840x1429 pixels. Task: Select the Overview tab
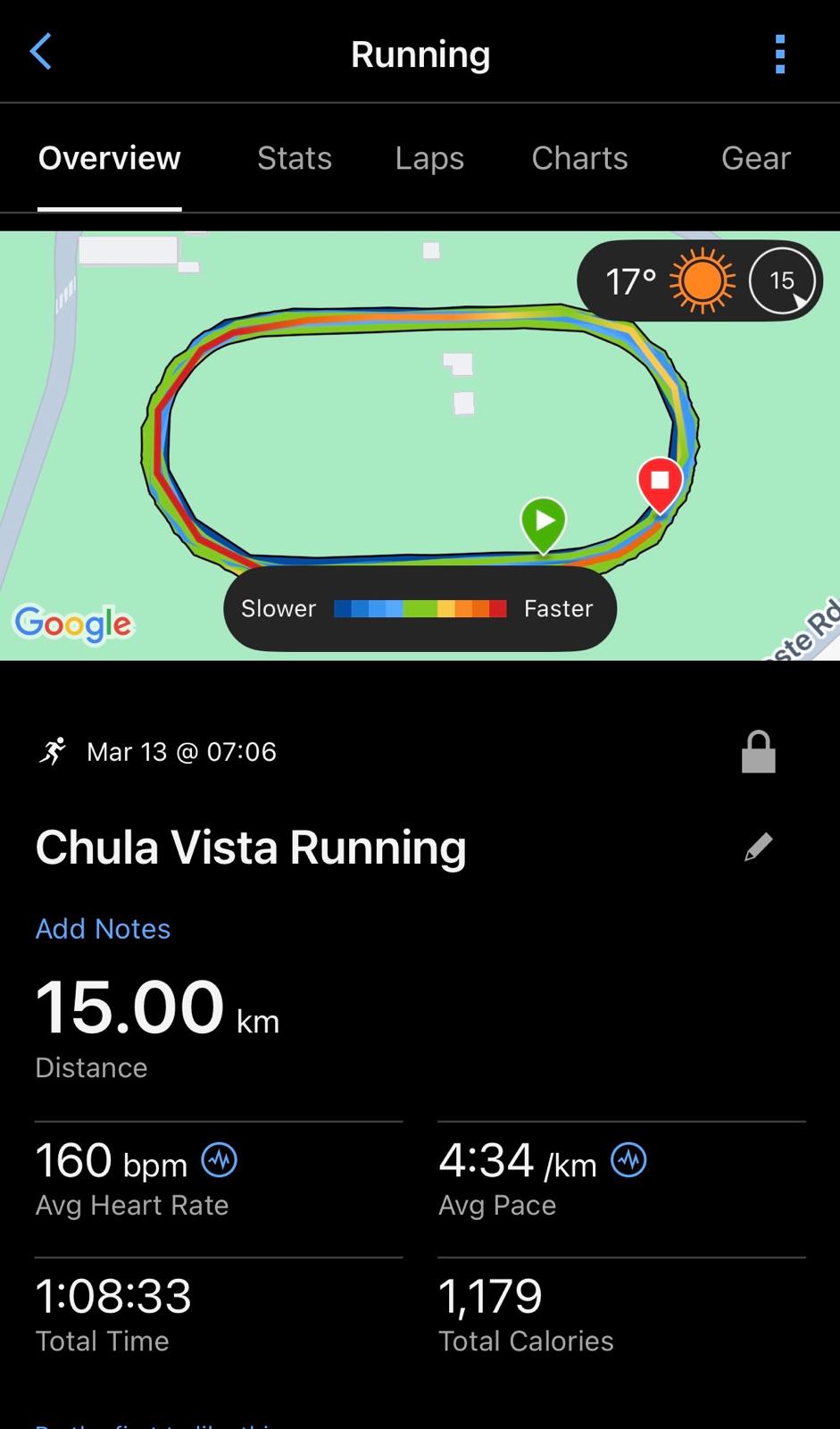(109, 158)
